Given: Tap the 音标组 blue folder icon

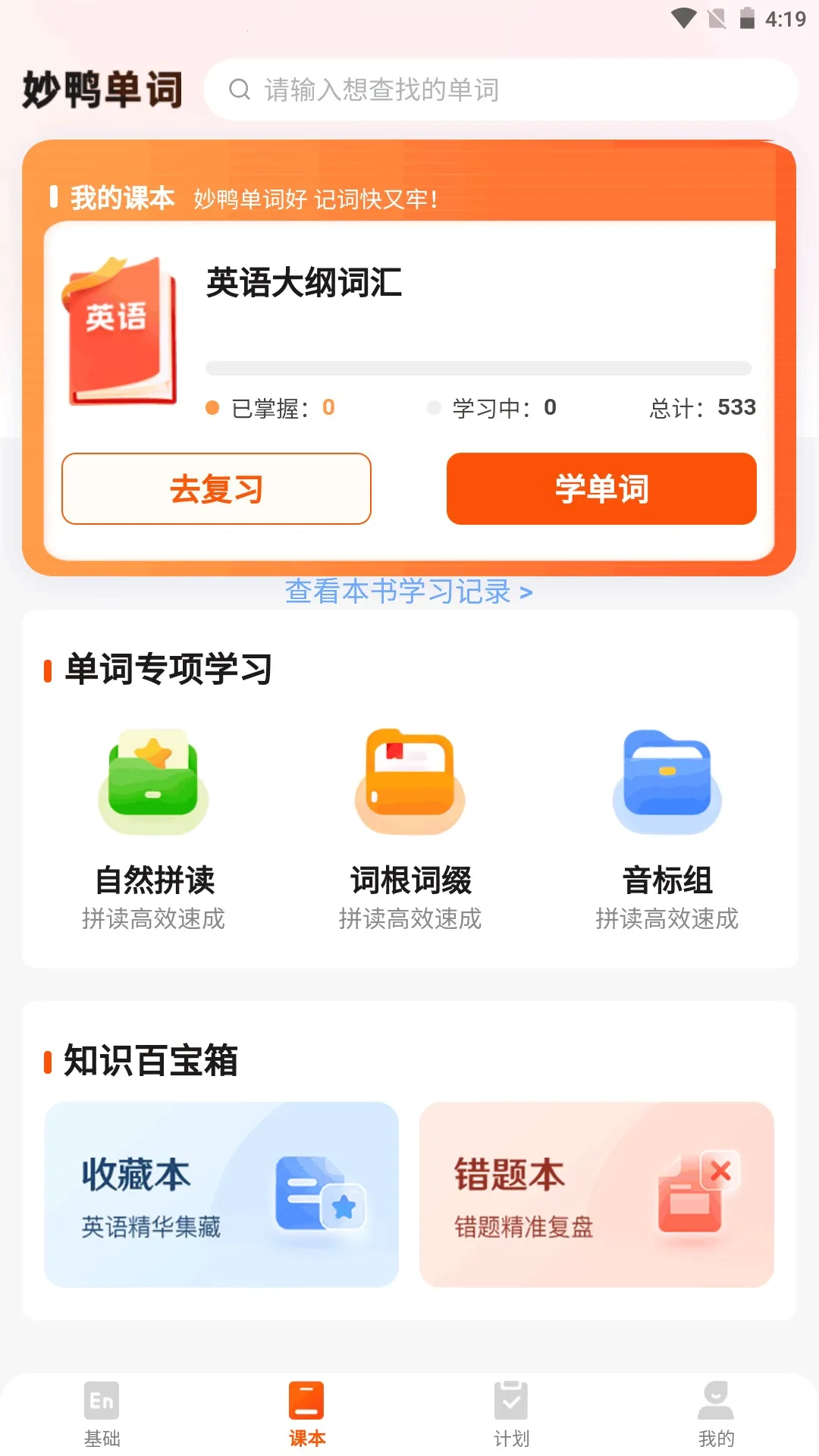Looking at the screenshot, I should [667, 781].
